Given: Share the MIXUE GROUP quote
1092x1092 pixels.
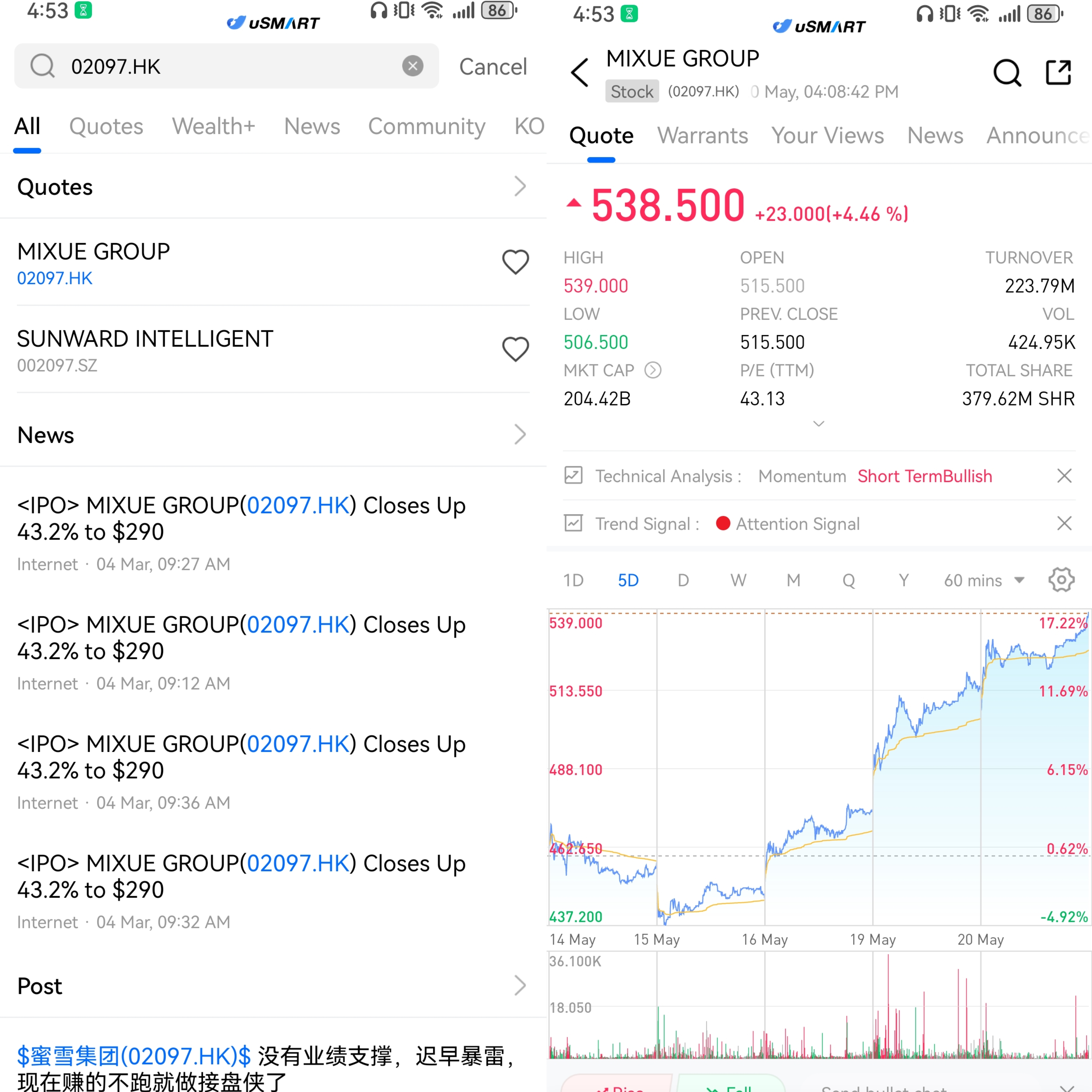Looking at the screenshot, I should (x=1058, y=72).
